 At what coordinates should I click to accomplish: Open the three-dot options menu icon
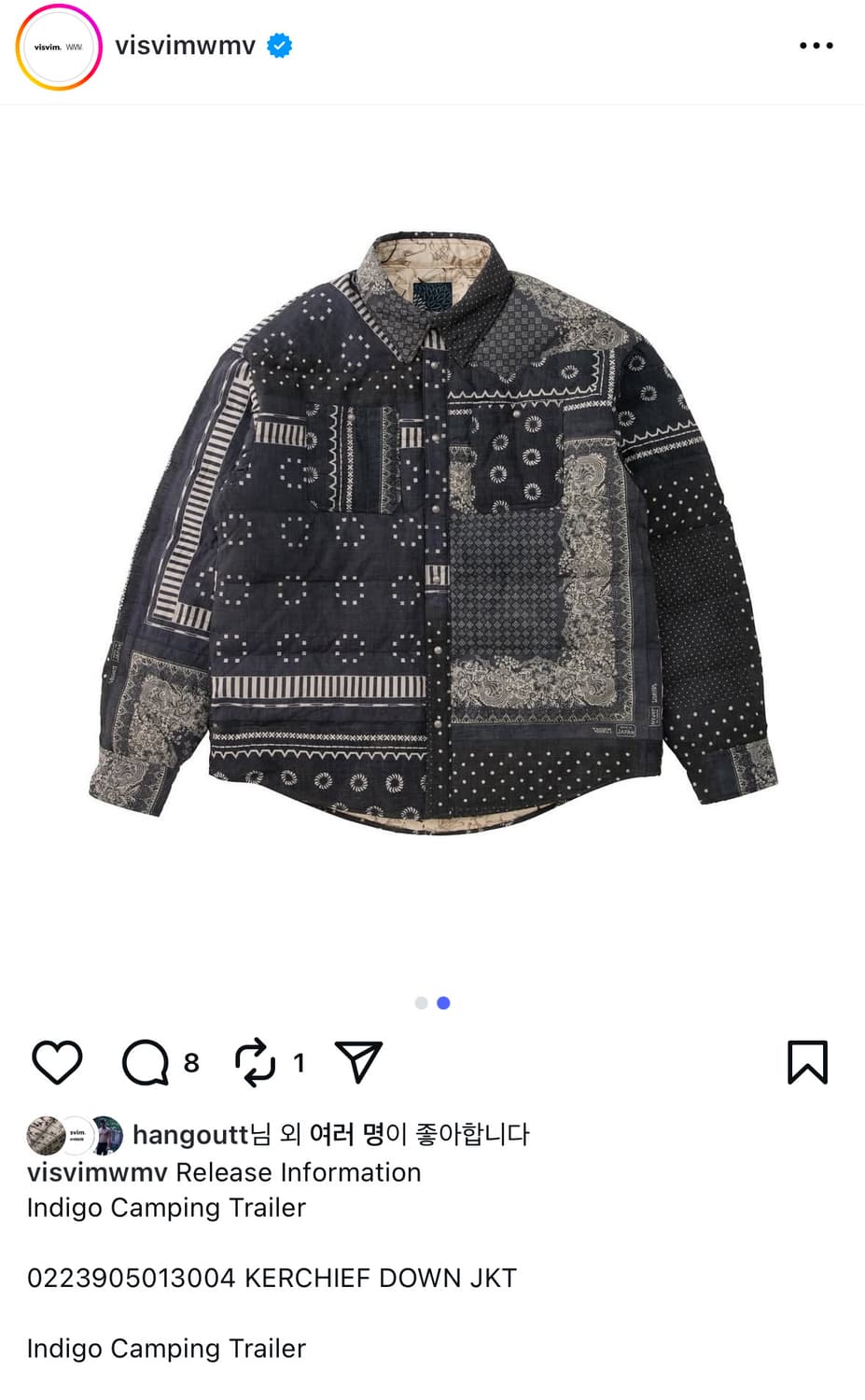tap(816, 44)
